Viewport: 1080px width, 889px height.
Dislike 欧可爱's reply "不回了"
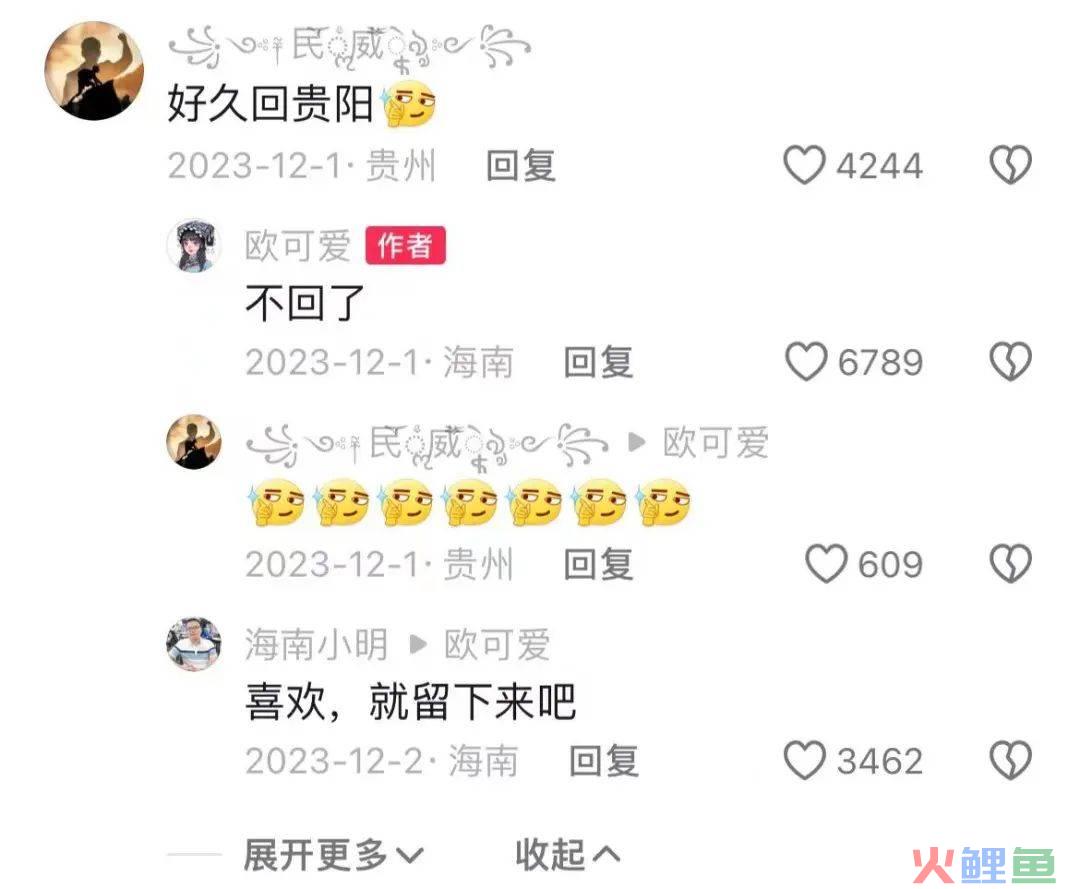coord(1010,362)
